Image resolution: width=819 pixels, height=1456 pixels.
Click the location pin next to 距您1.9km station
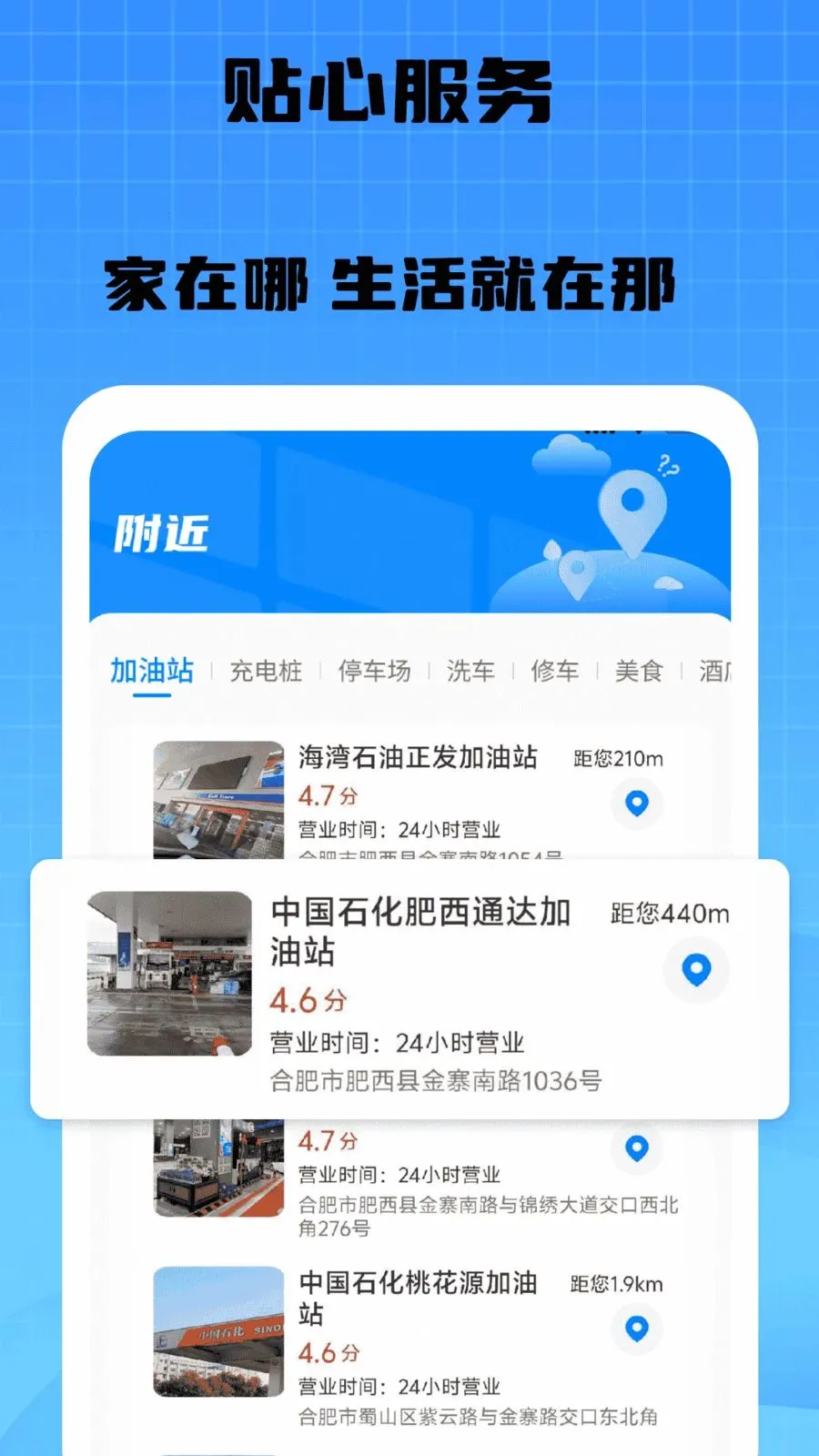coord(637,1330)
